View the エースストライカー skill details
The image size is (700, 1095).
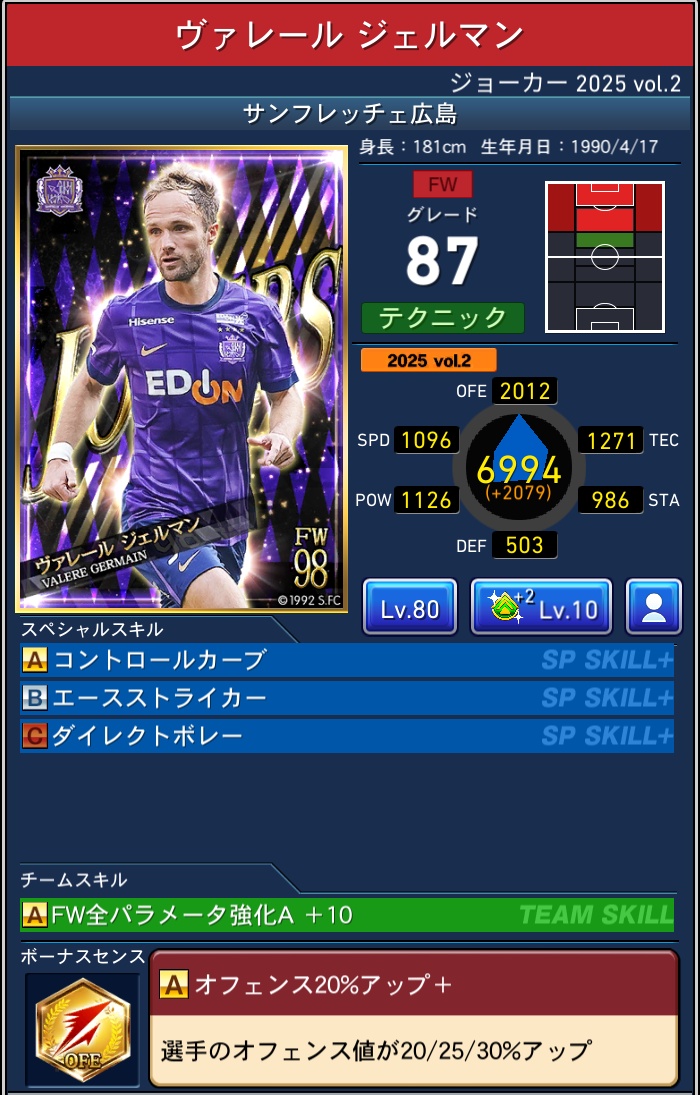tap(346, 698)
